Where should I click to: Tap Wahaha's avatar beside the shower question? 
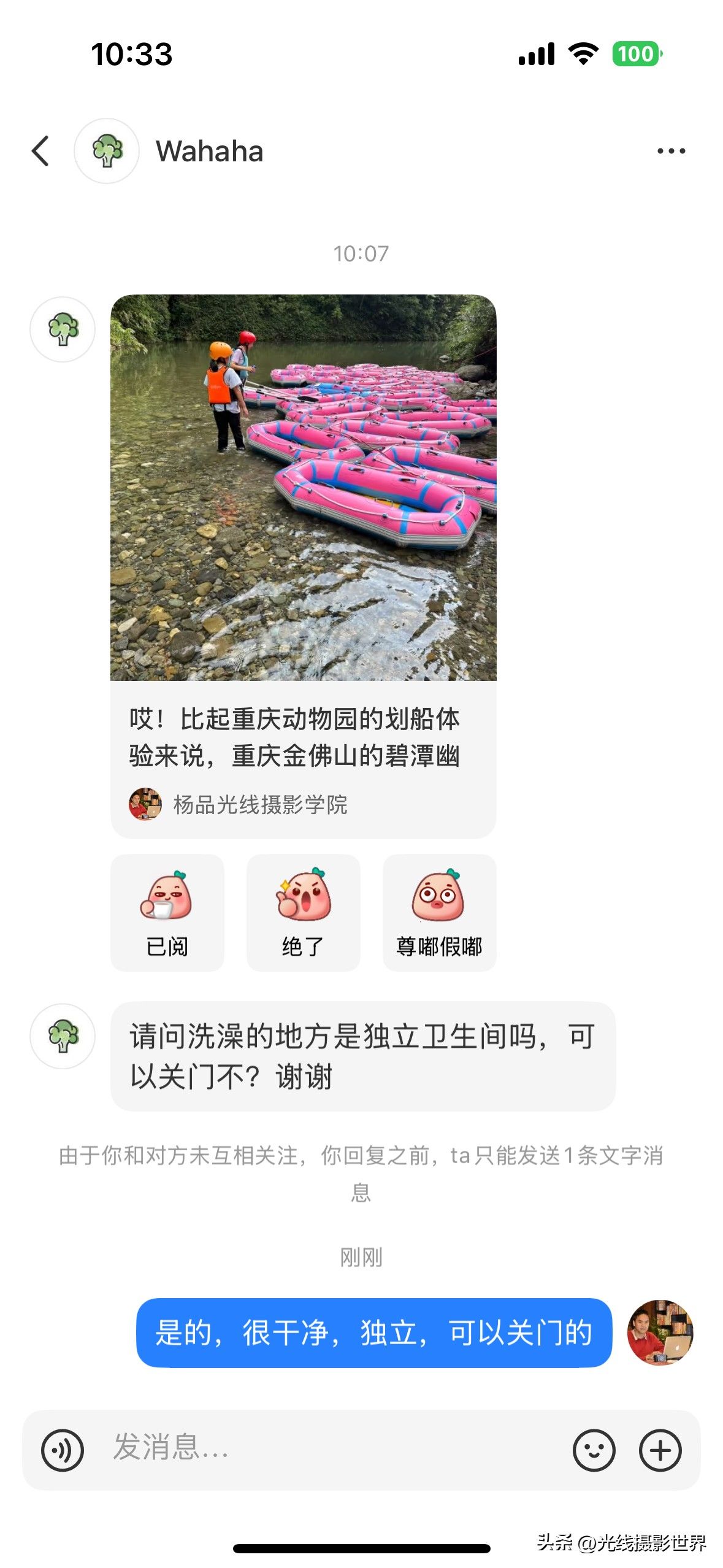pyautogui.click(x=63, y=1036)
